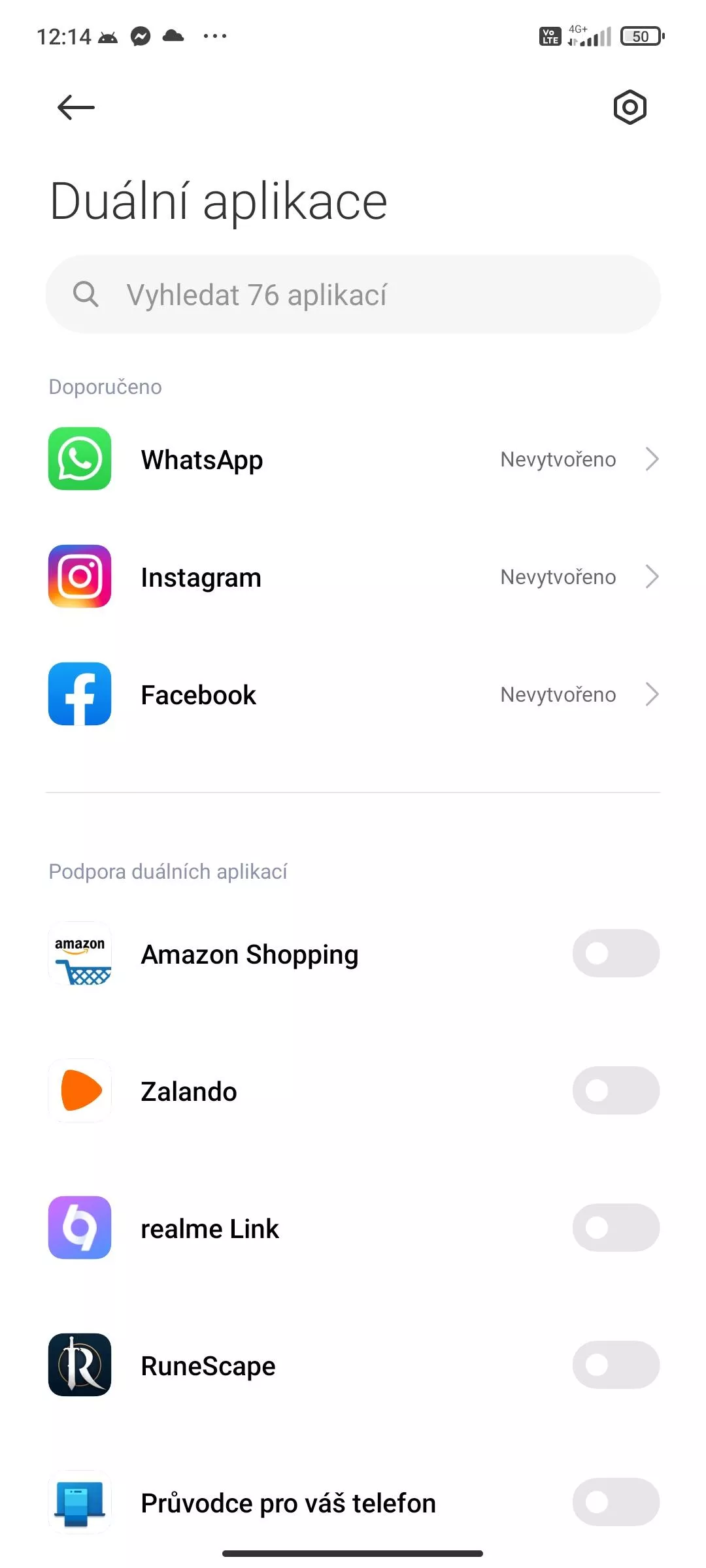Tap the search field for 76 apps
Image resolution: width=706 pixels, height=1568 pixels.
pyautogui.click(x=353, y=295)
